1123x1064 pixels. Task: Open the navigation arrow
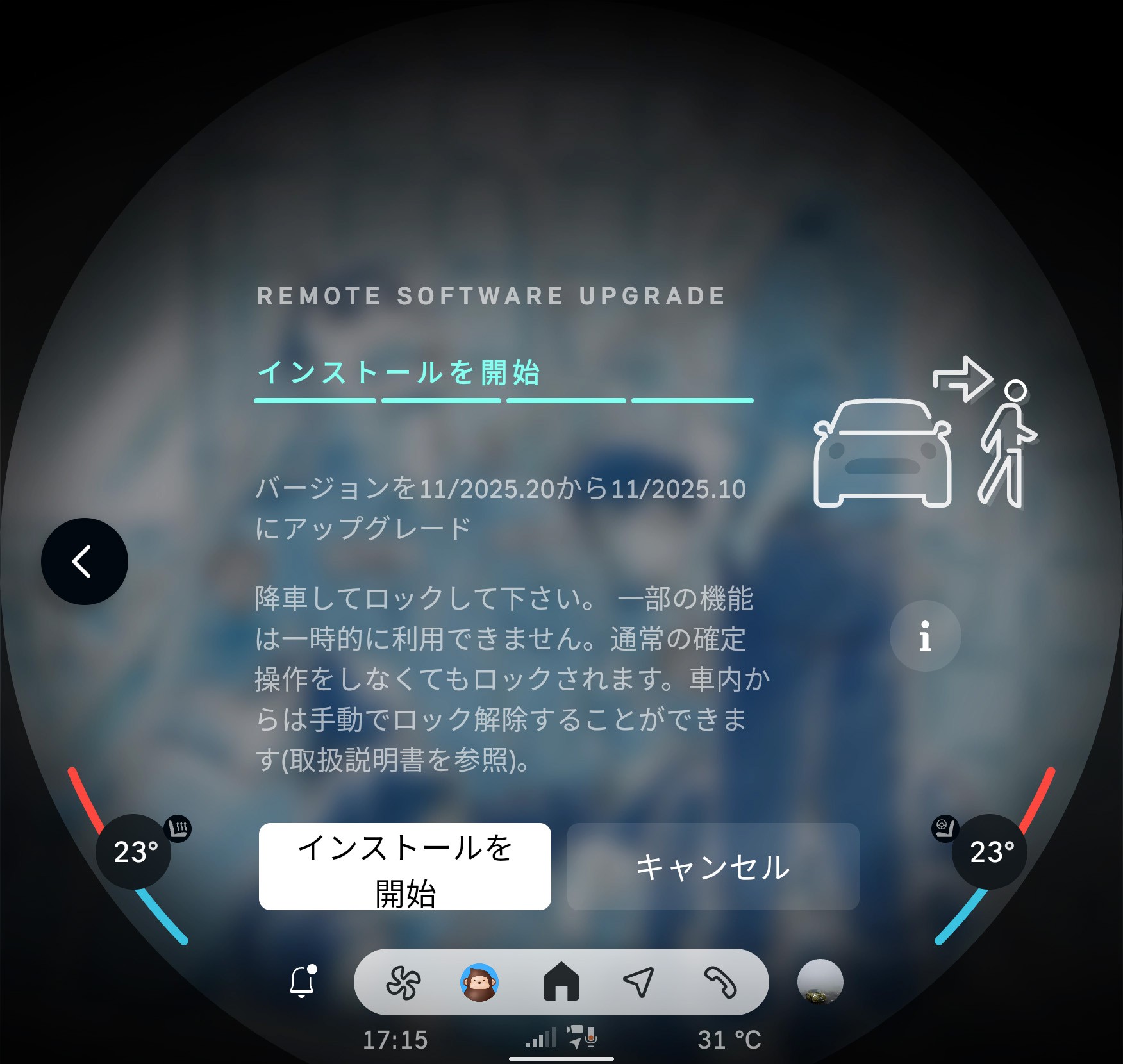point(638,982)
